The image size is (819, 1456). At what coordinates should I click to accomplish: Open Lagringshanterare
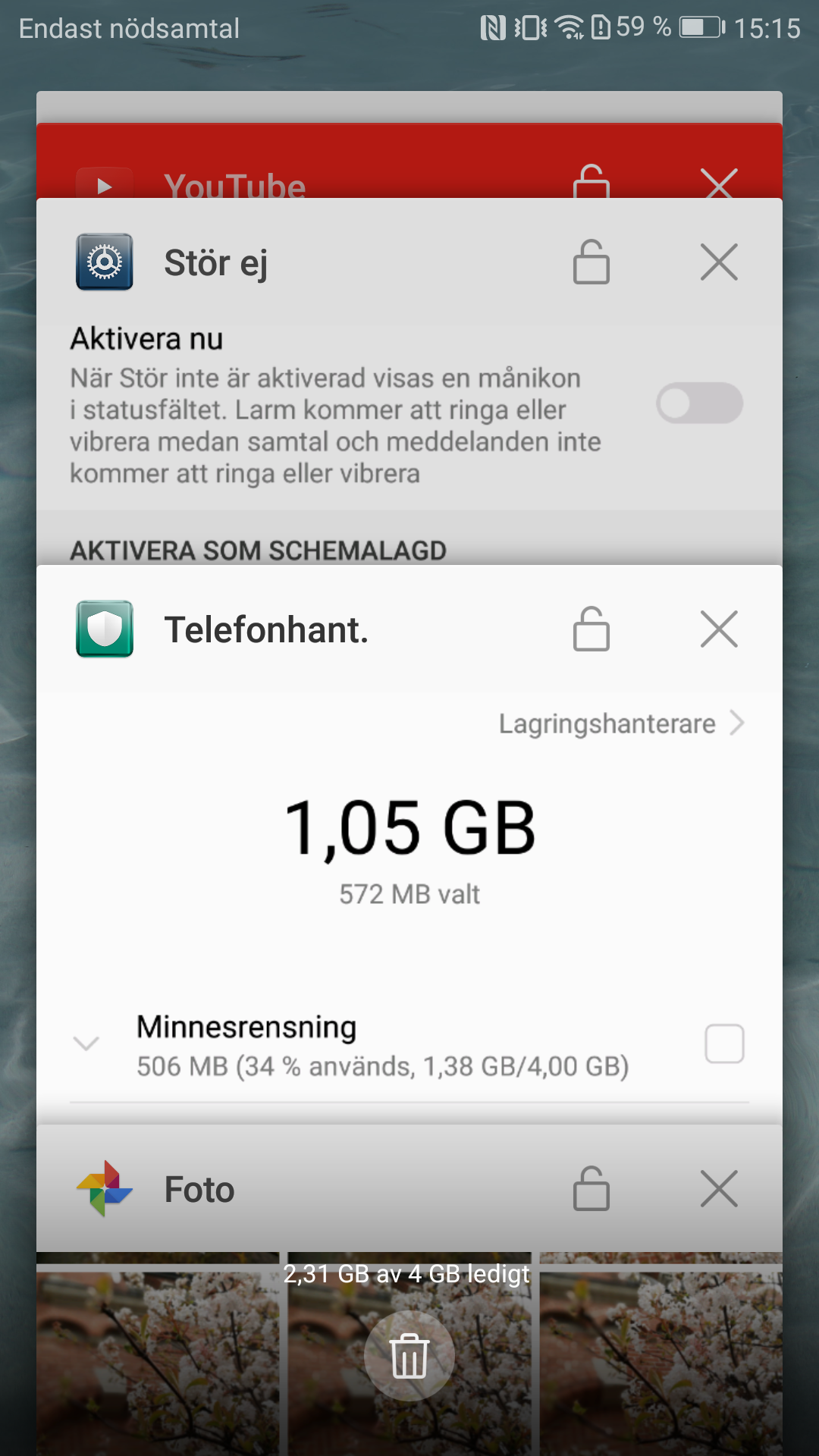click(x=620, y=723)
